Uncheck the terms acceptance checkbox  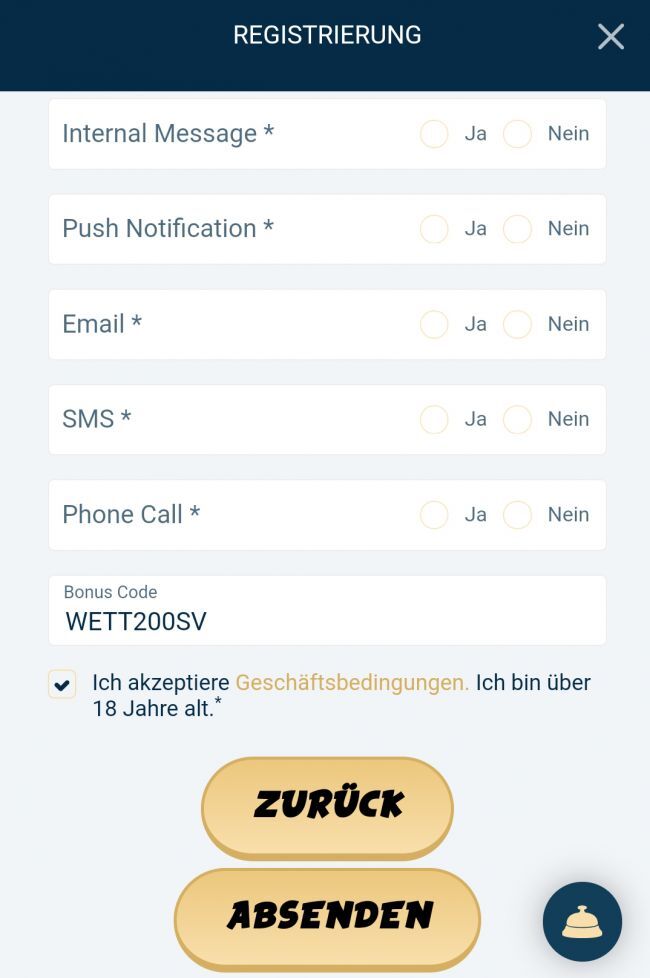click(x=62, y=685)
